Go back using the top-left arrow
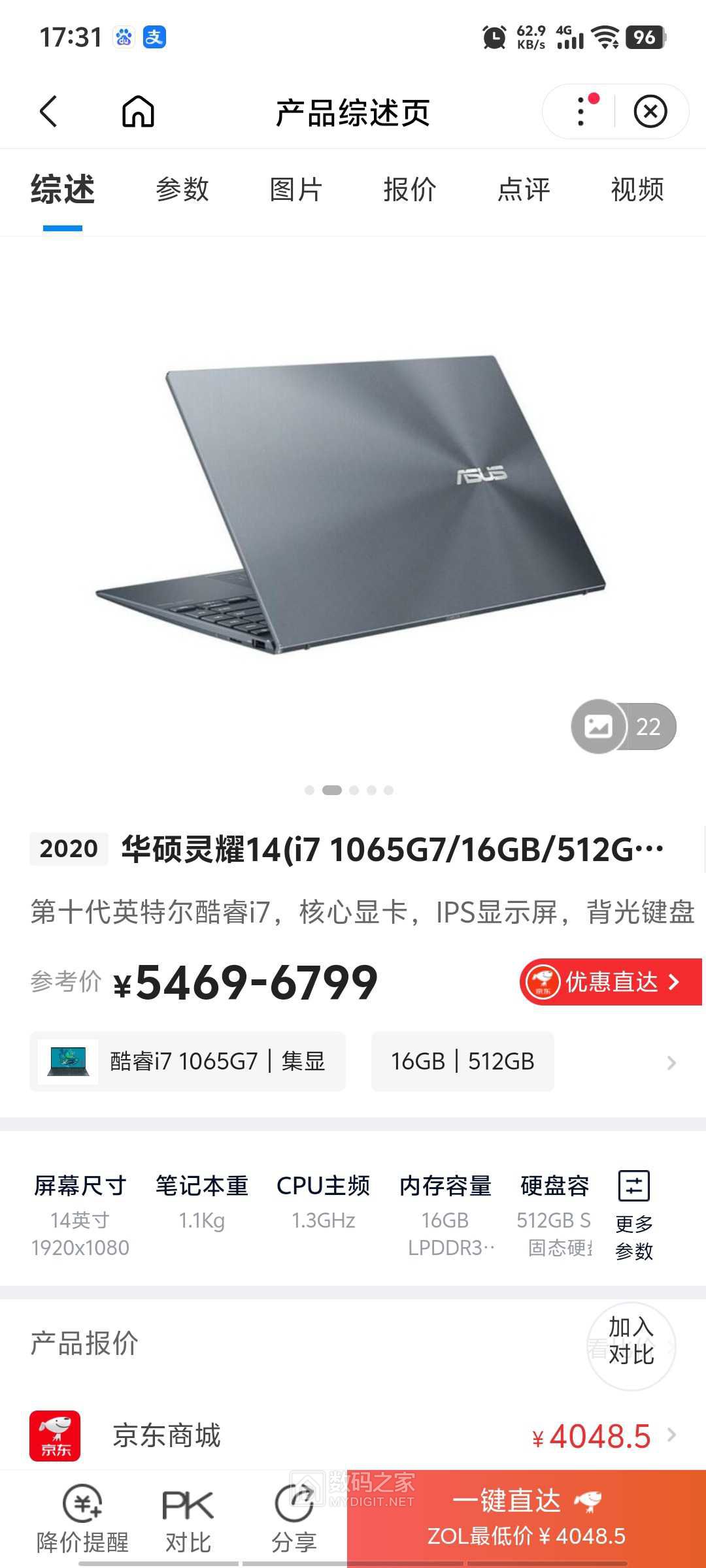The height and width of the screenshot is (1568, 706). click(49, 112)
